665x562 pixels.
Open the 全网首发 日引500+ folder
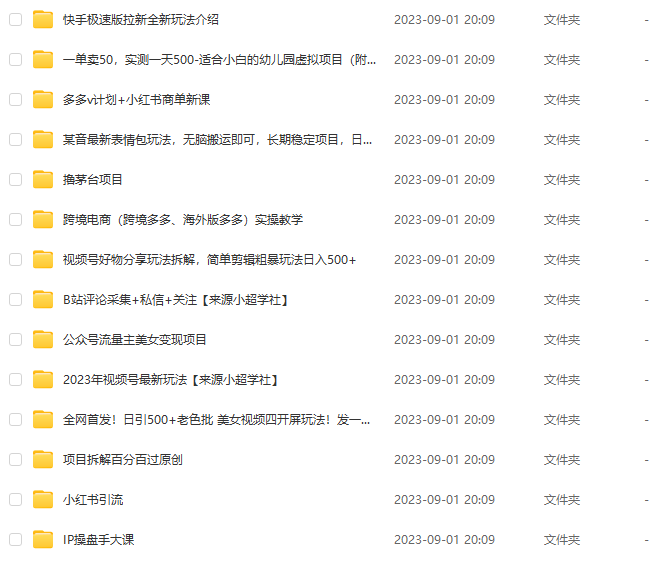click(x=217, y=420)
